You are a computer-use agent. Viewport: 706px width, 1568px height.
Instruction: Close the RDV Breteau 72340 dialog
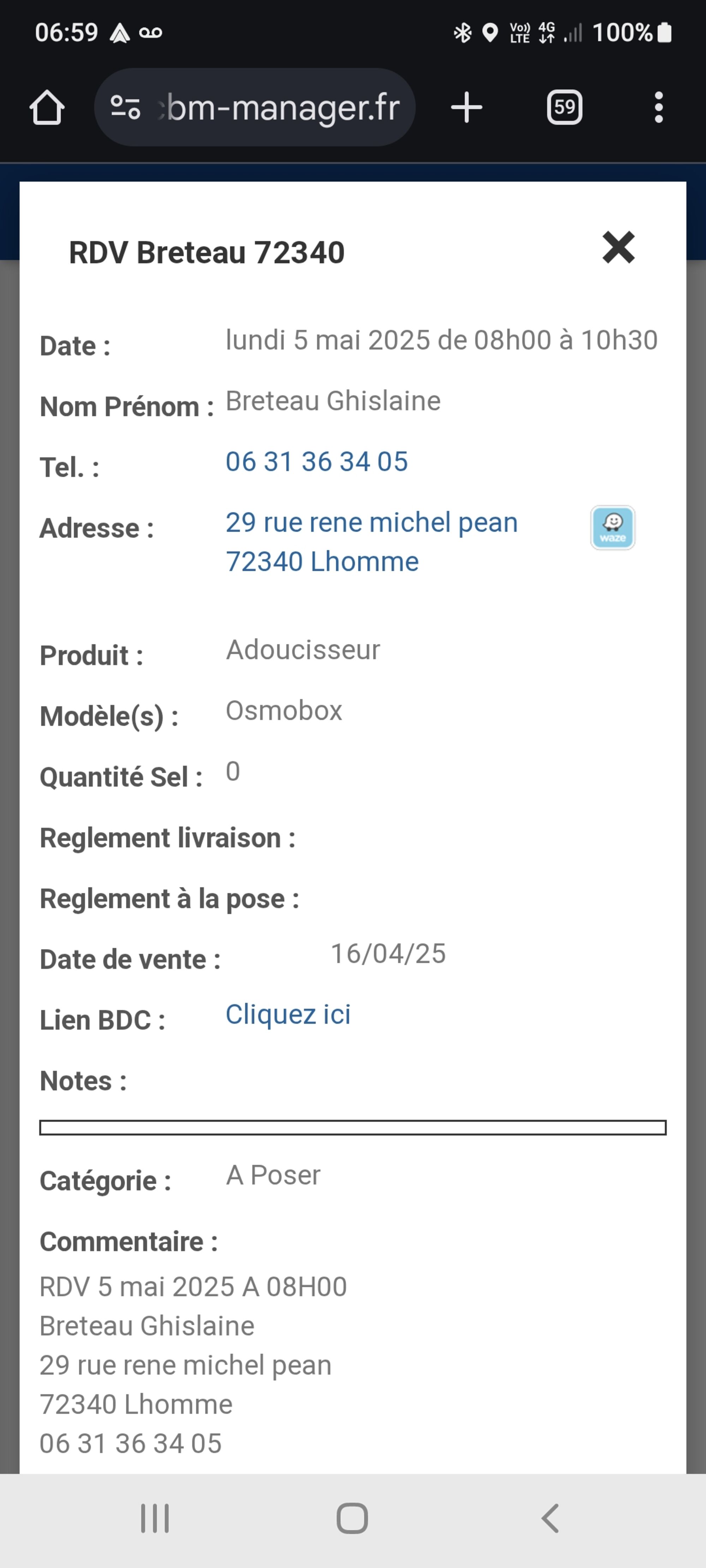coord(618,247)
